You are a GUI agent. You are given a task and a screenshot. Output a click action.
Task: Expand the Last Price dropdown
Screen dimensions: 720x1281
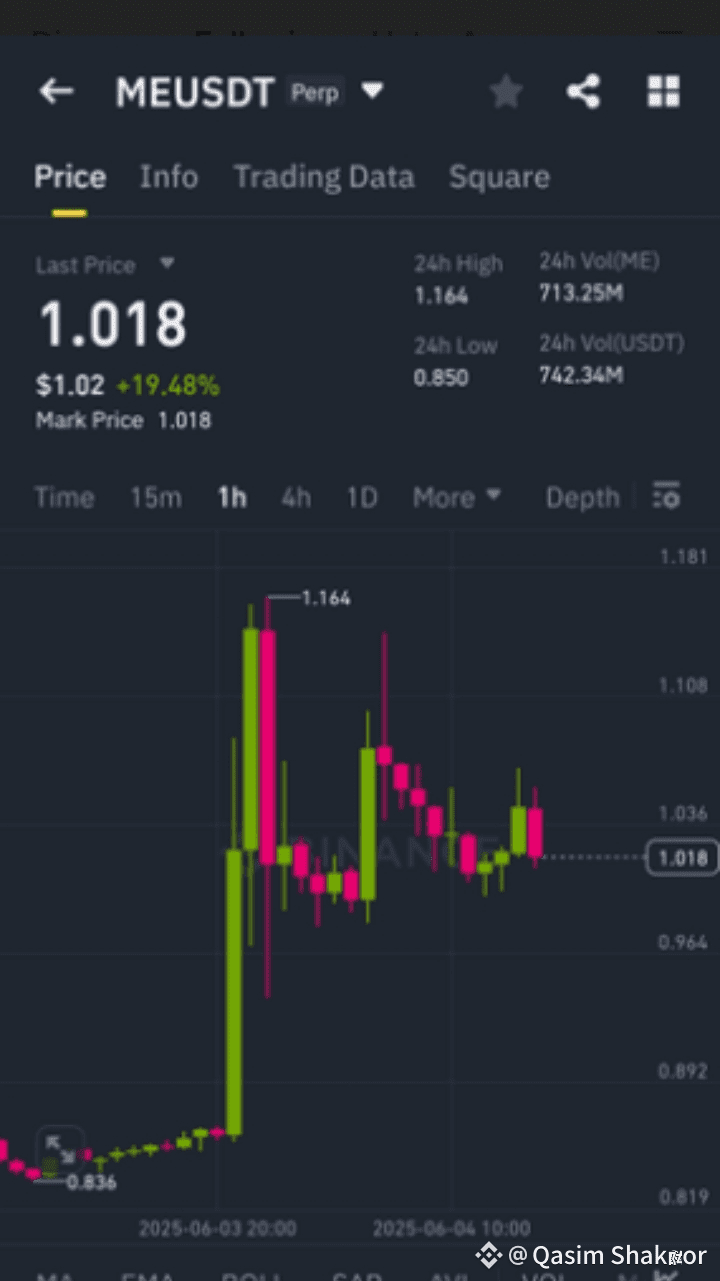point(166,264)
